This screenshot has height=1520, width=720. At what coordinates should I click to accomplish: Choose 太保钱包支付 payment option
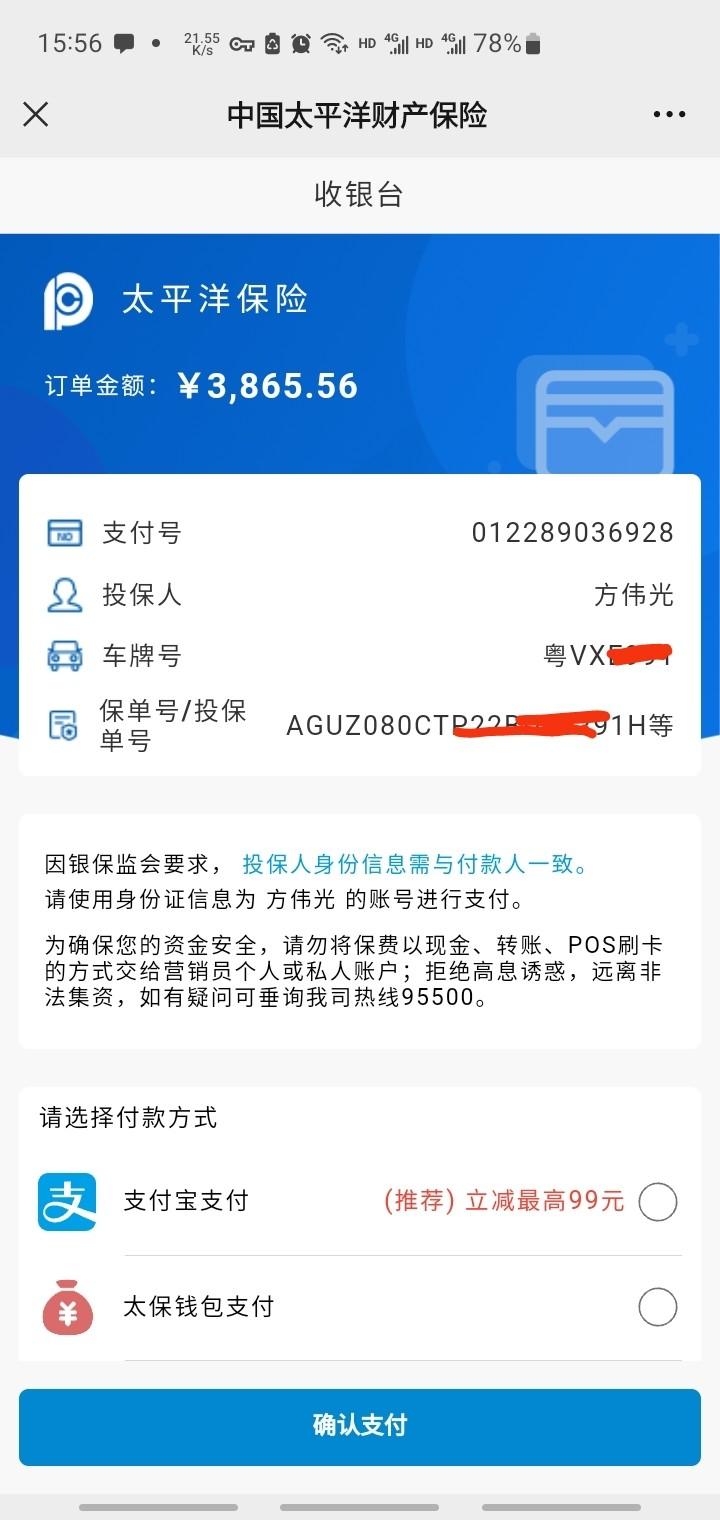point(657,1307)
